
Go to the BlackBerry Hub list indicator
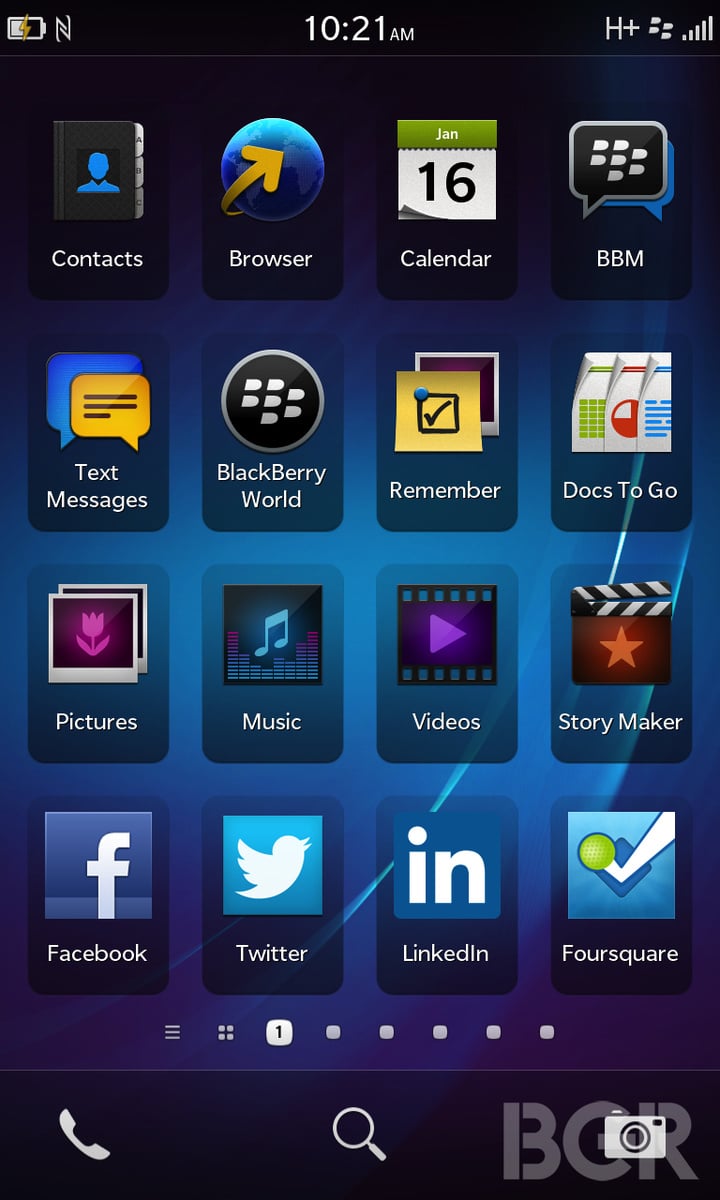tap(173, 1033)
